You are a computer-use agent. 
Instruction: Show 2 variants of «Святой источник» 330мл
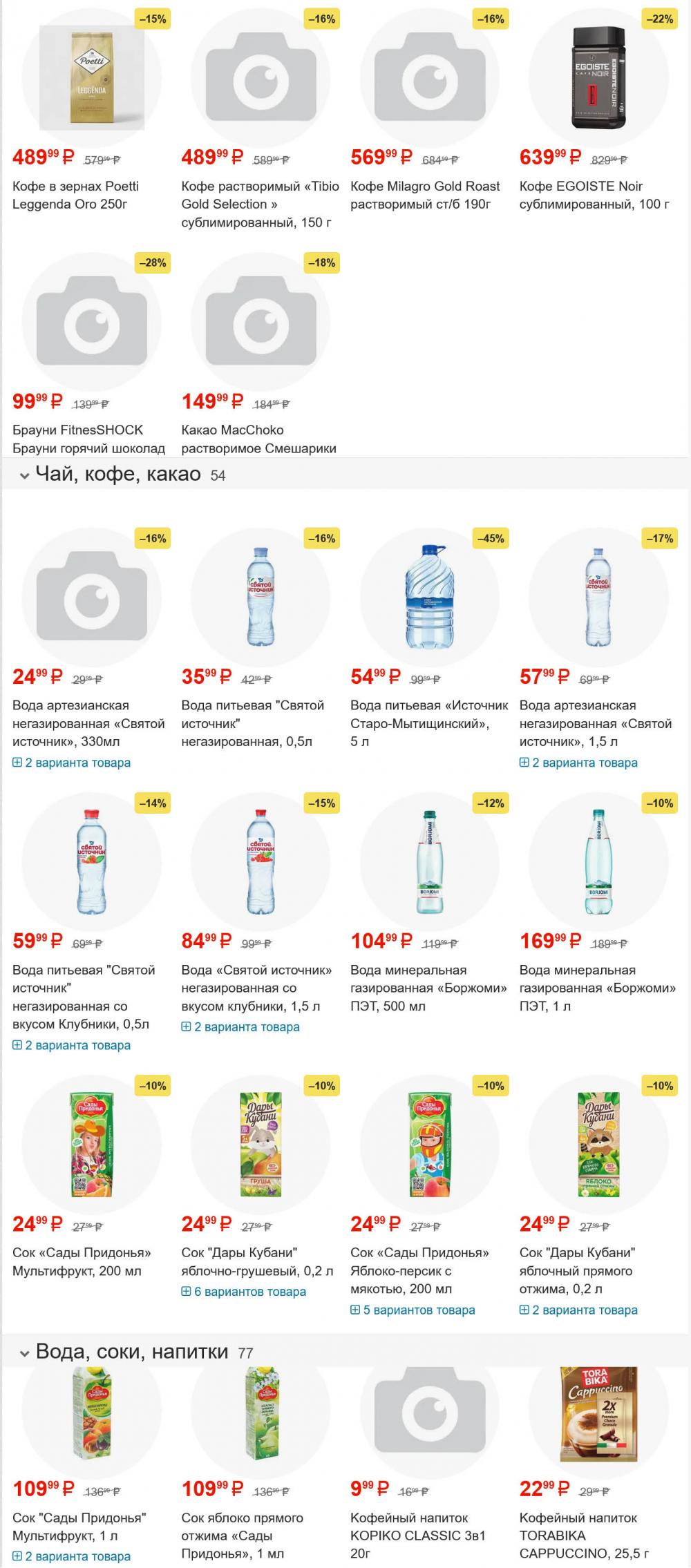(x=72, y=763)
